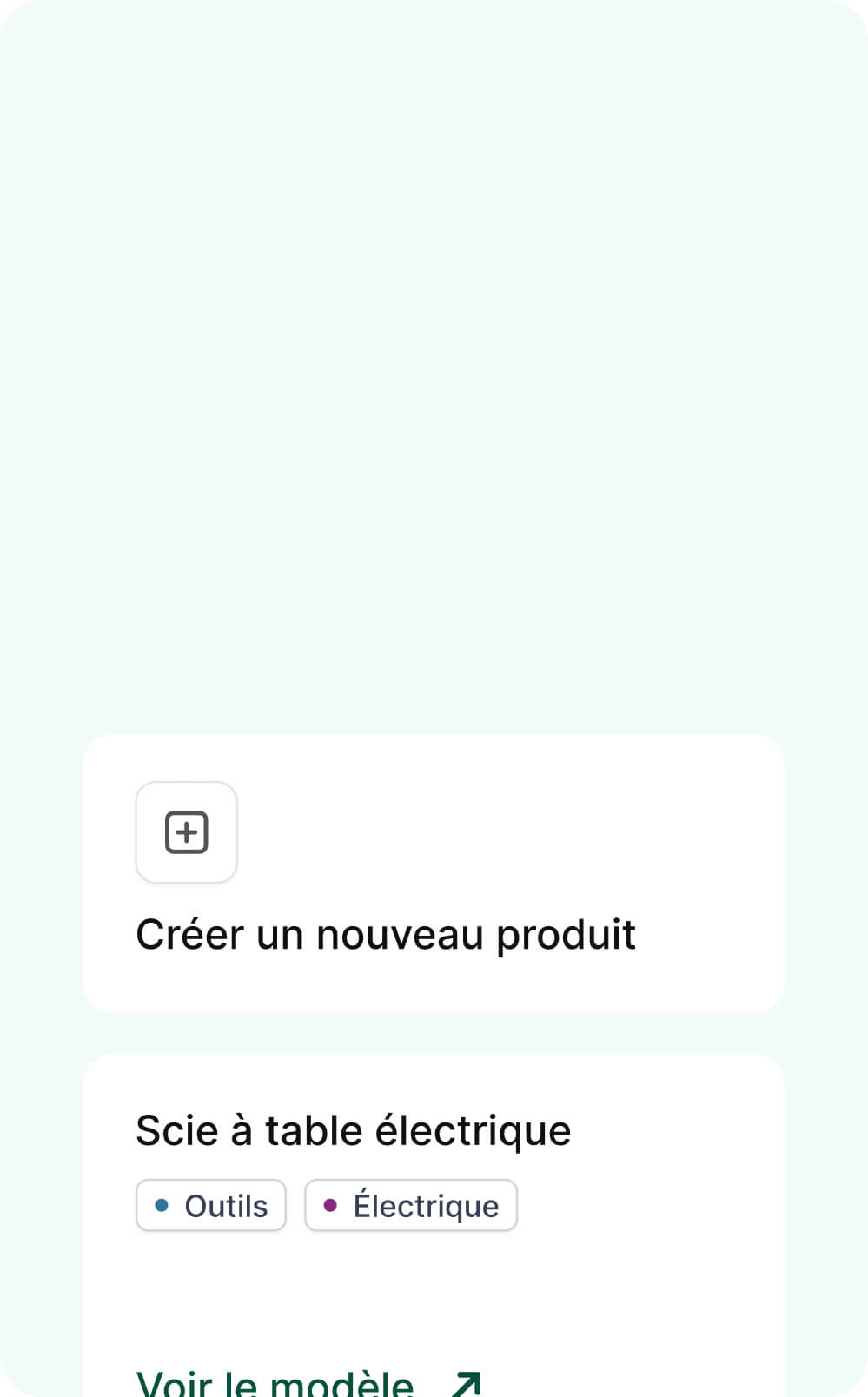Open the Créer un nouveau produit card
868x1397 pixels.
[x=434, y=873]
